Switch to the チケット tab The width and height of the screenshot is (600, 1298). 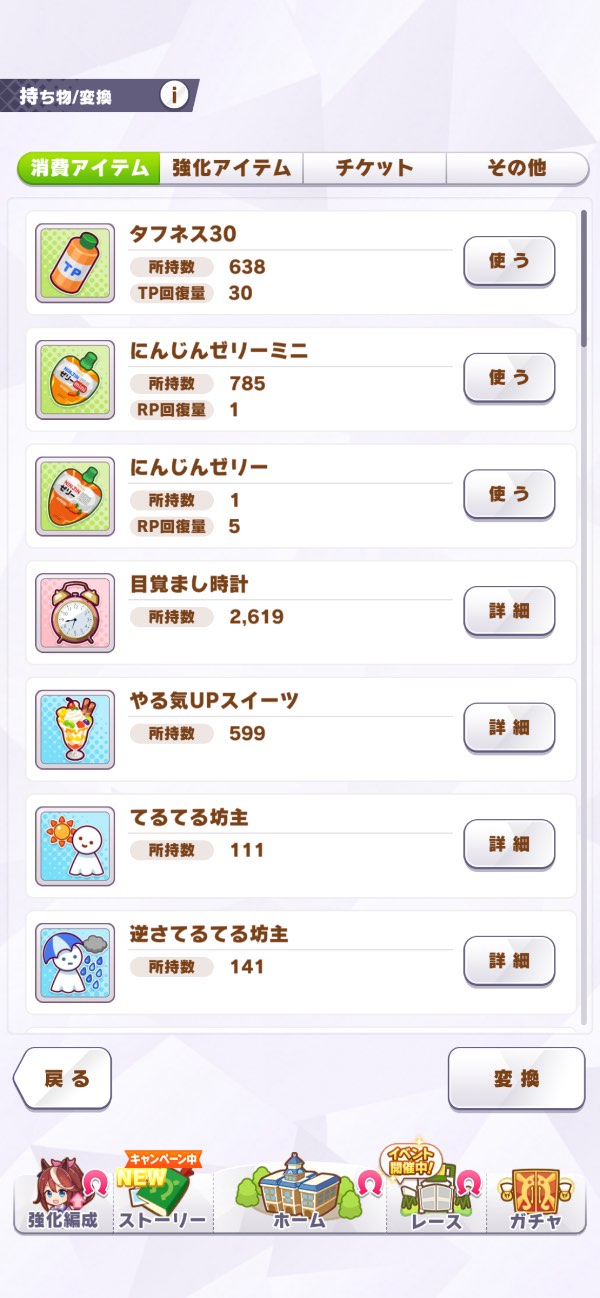[374, 168]
